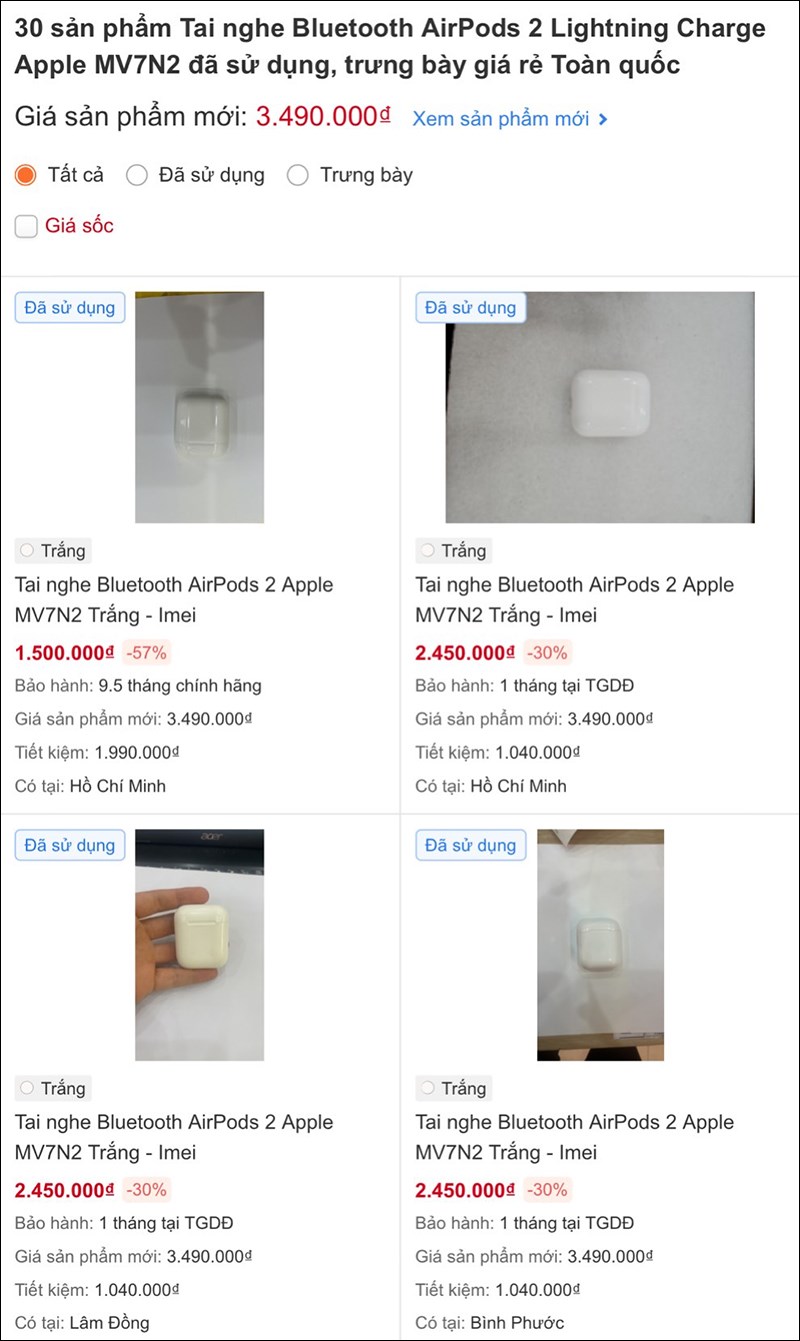Enable the "Giá sốc" checkbox filter

click(25, 226)
